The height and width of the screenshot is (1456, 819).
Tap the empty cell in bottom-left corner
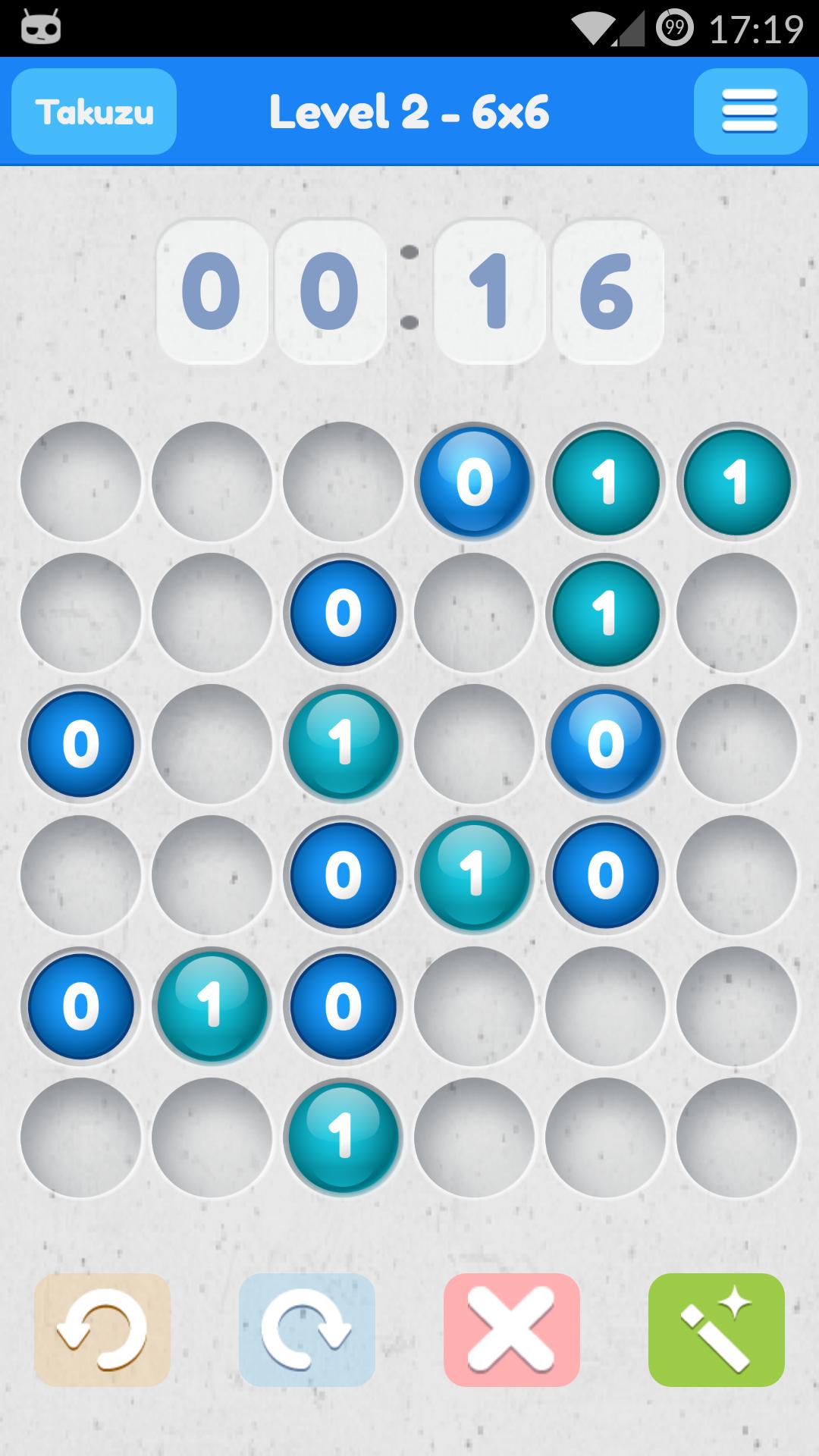point(80,1137)
